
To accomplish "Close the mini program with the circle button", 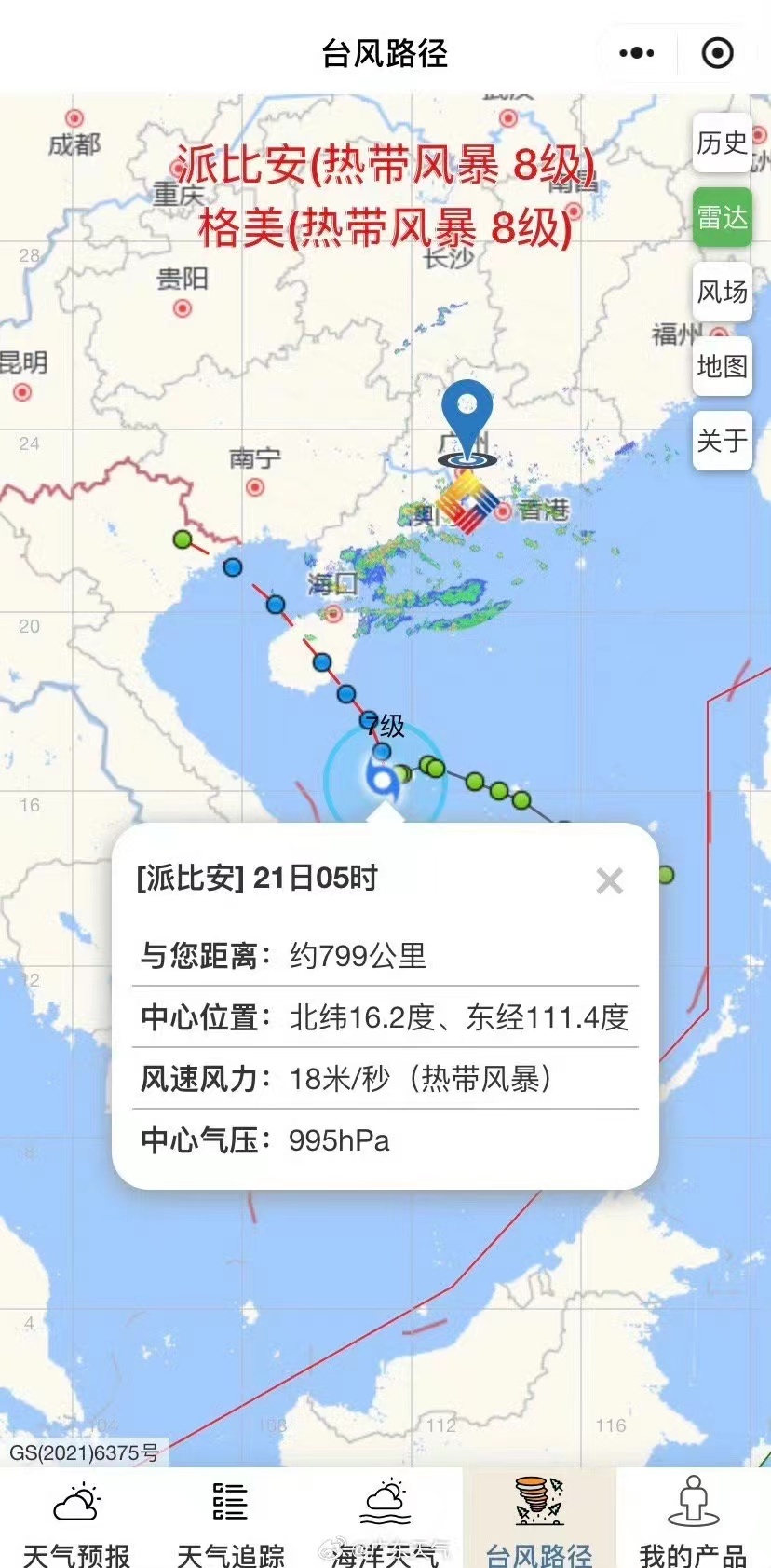I will [717, 53].
